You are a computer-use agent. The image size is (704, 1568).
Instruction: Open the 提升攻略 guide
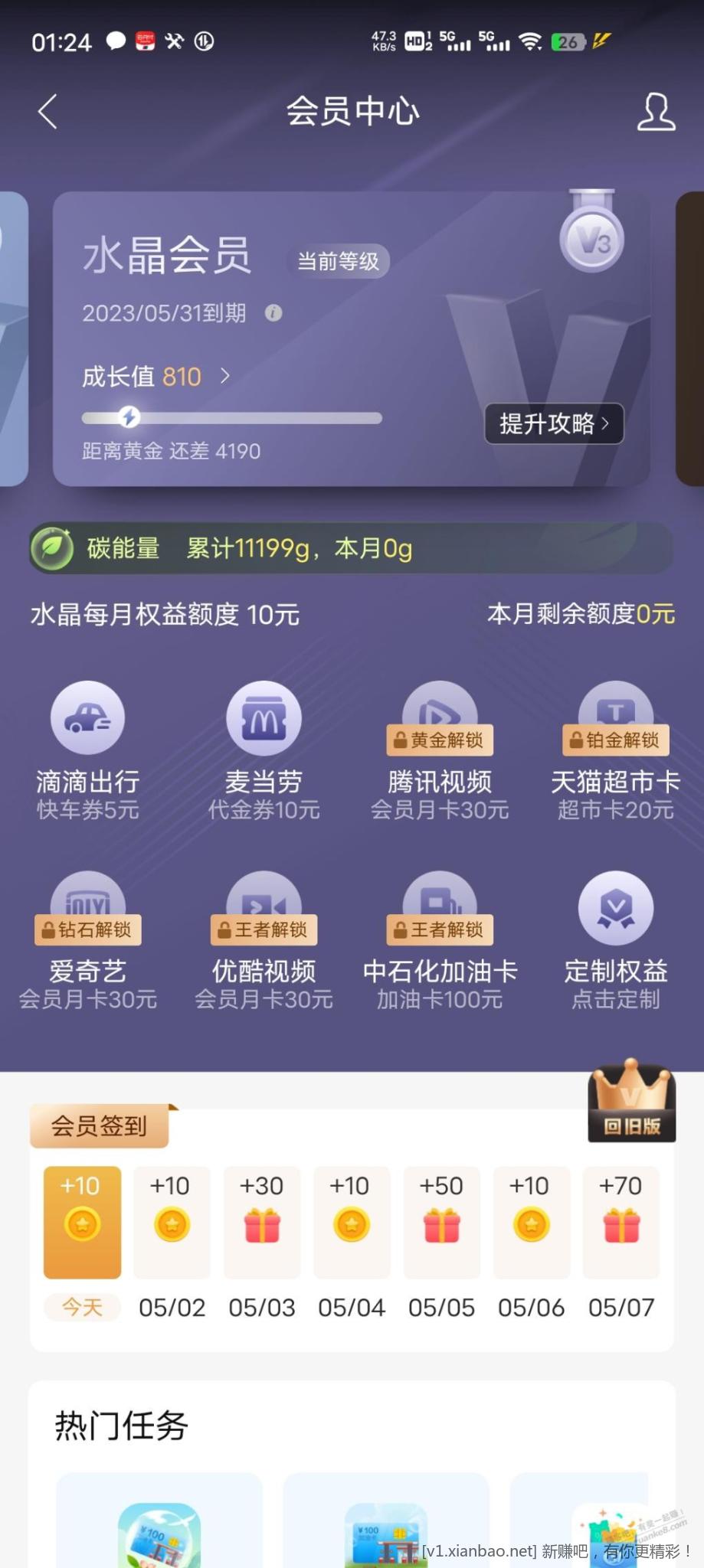point(554,423)
